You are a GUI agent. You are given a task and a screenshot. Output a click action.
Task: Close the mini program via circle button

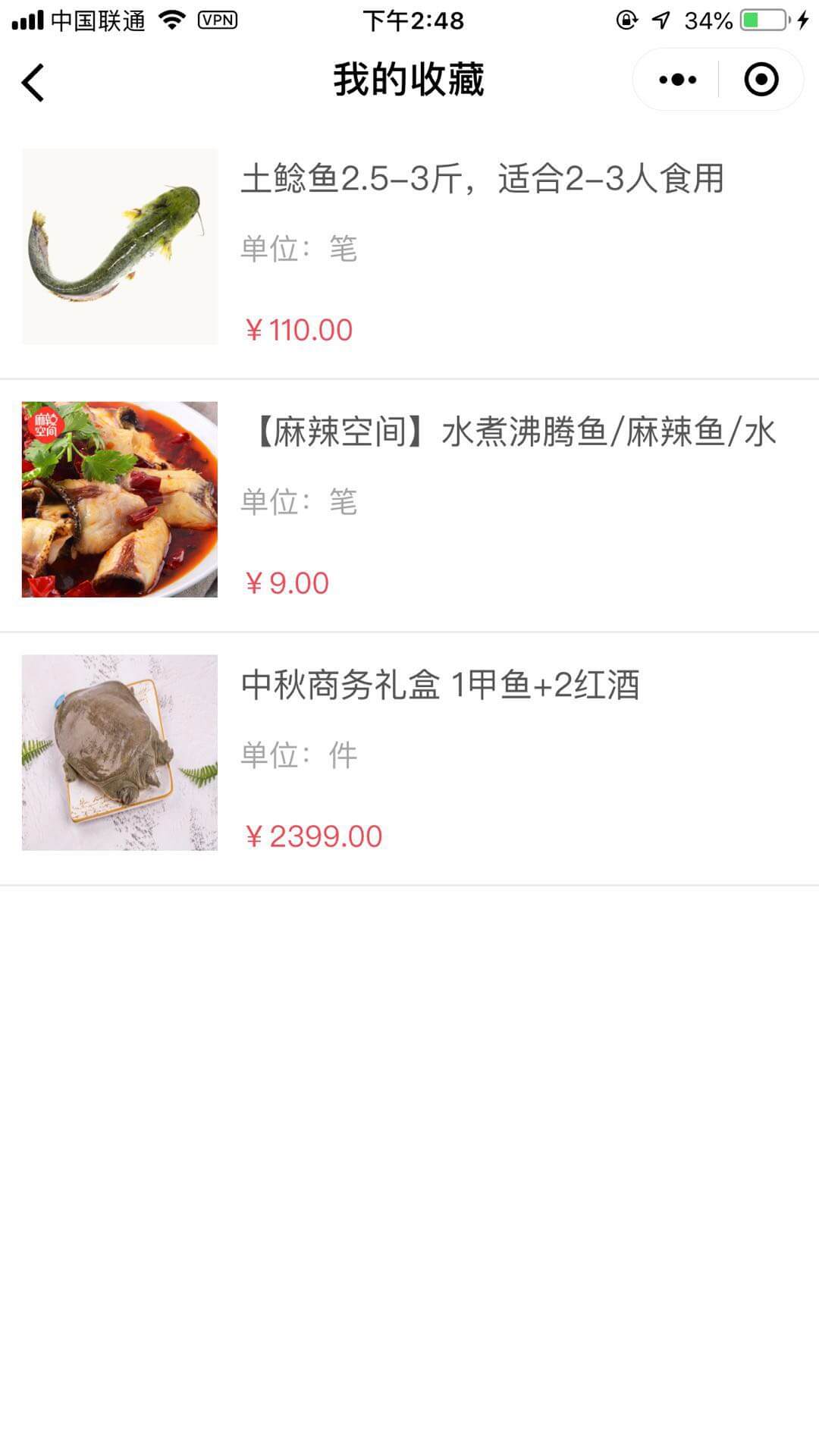pyautogui.click(x=761, y=80)
